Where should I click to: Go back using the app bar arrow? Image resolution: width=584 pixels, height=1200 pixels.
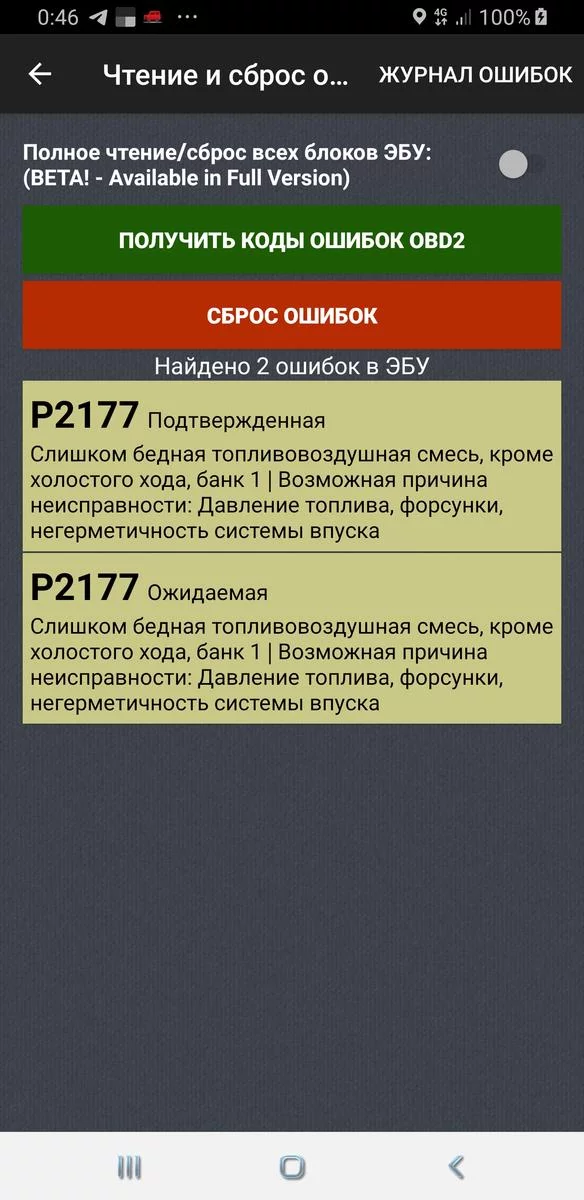click(39, 74)
